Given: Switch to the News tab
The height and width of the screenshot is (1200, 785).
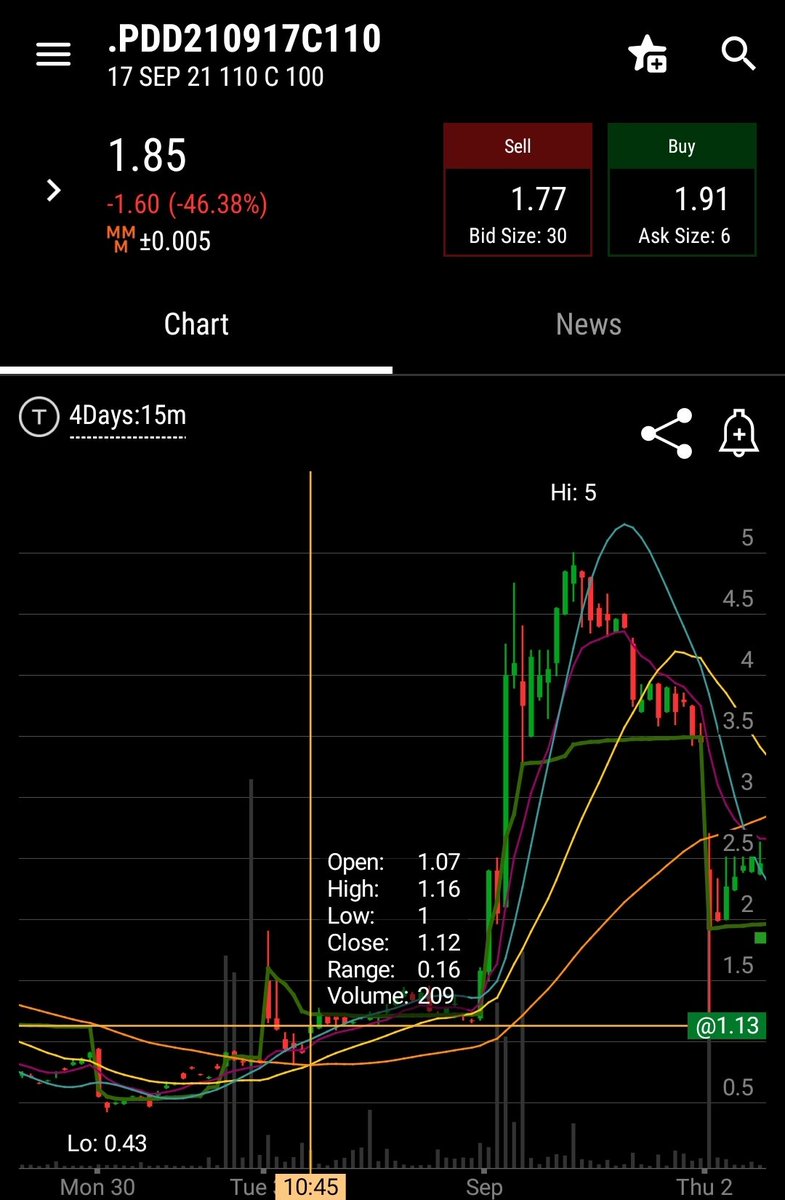Looking at the screenshot, I should click(x=588, y=324).
